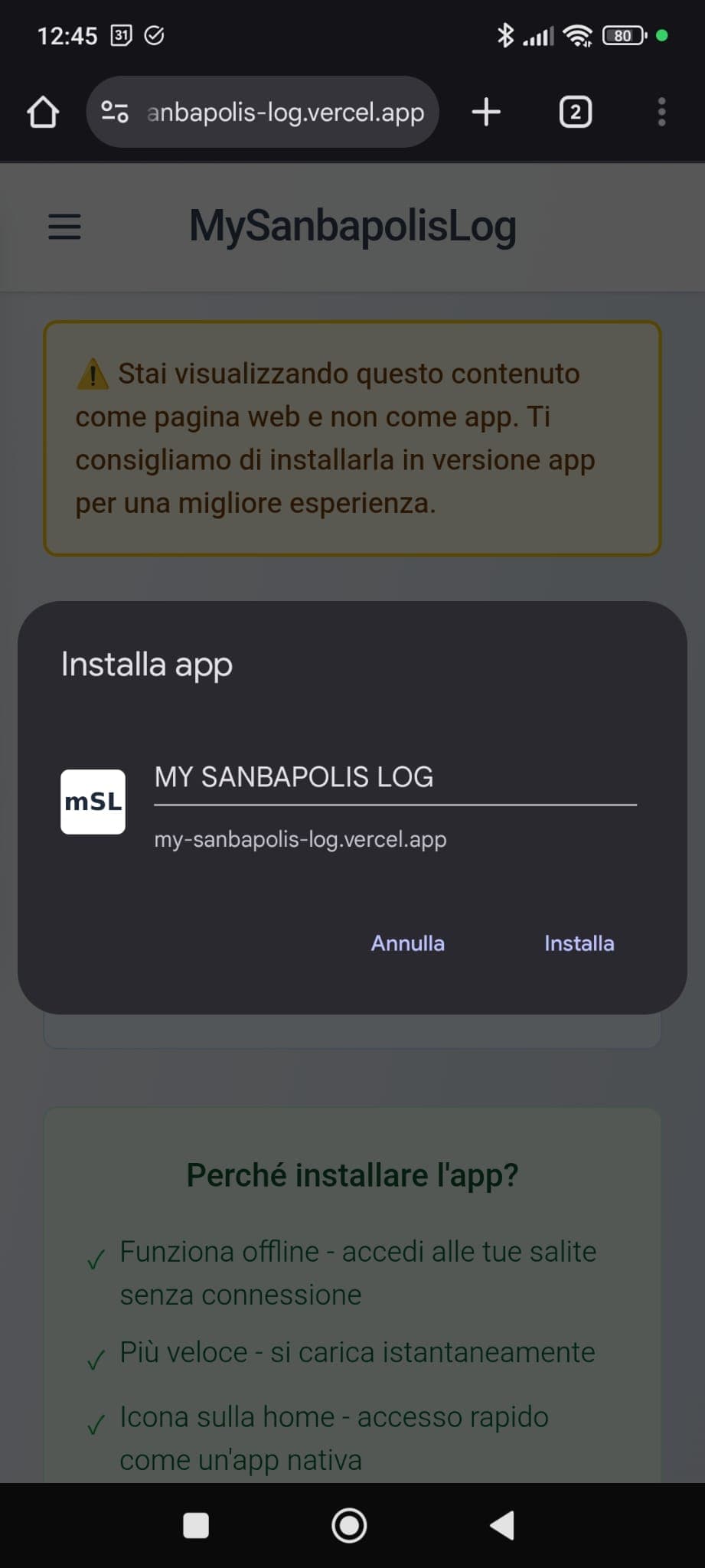Tap the Android recent apps square button
This screenshot has height=1568, width=705.
click(195, 1525)
